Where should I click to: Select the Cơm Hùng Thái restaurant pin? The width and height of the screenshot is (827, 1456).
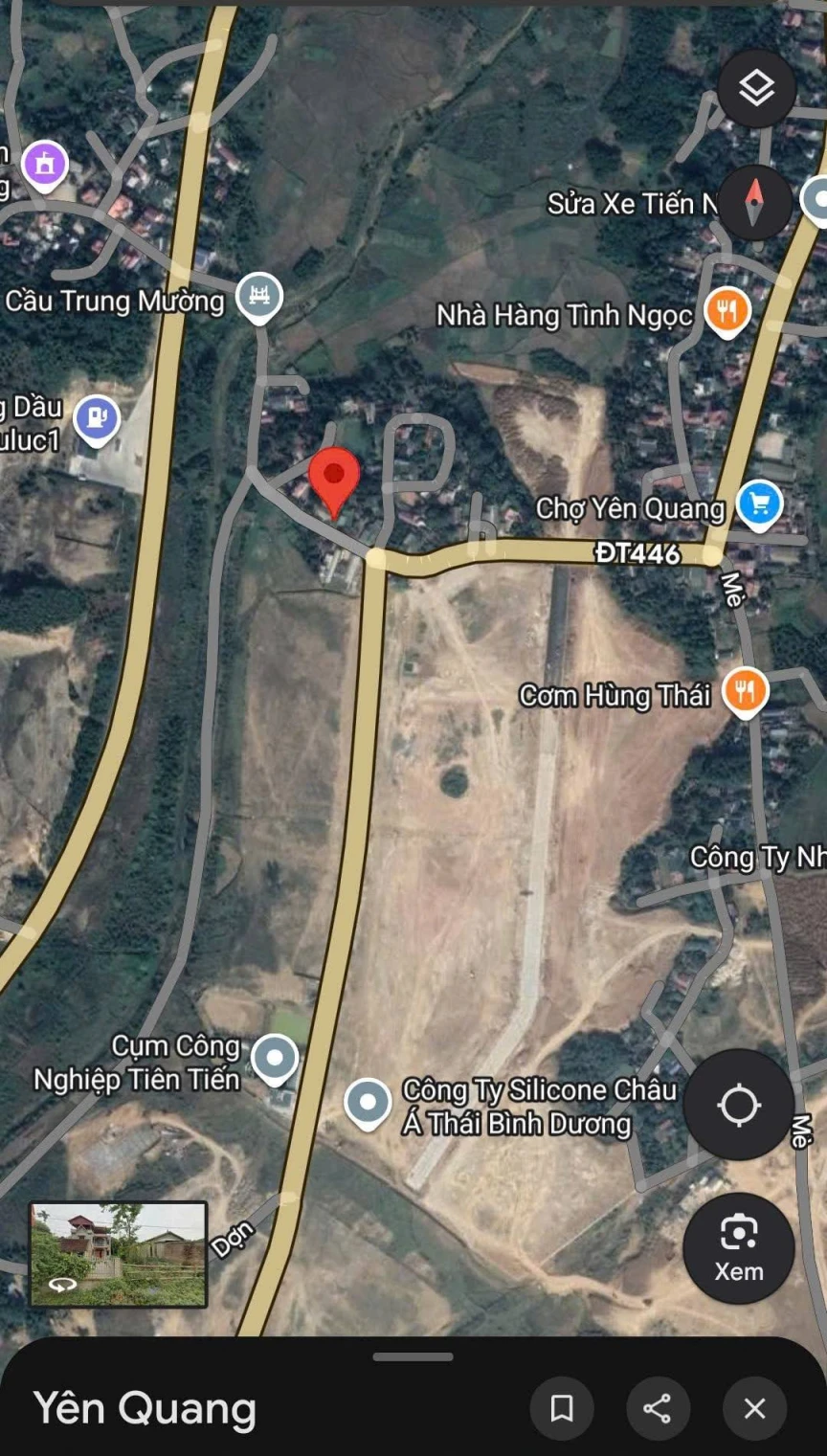(x=745, y=690)
